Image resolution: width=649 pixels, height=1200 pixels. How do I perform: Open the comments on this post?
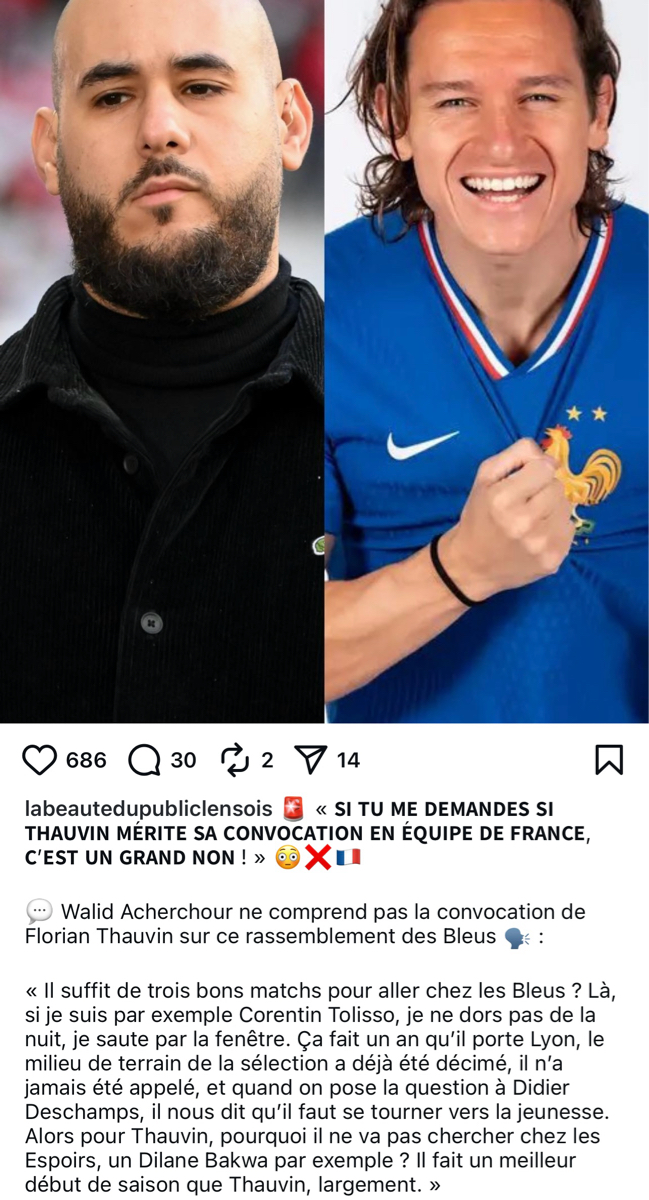click(145, 760)
